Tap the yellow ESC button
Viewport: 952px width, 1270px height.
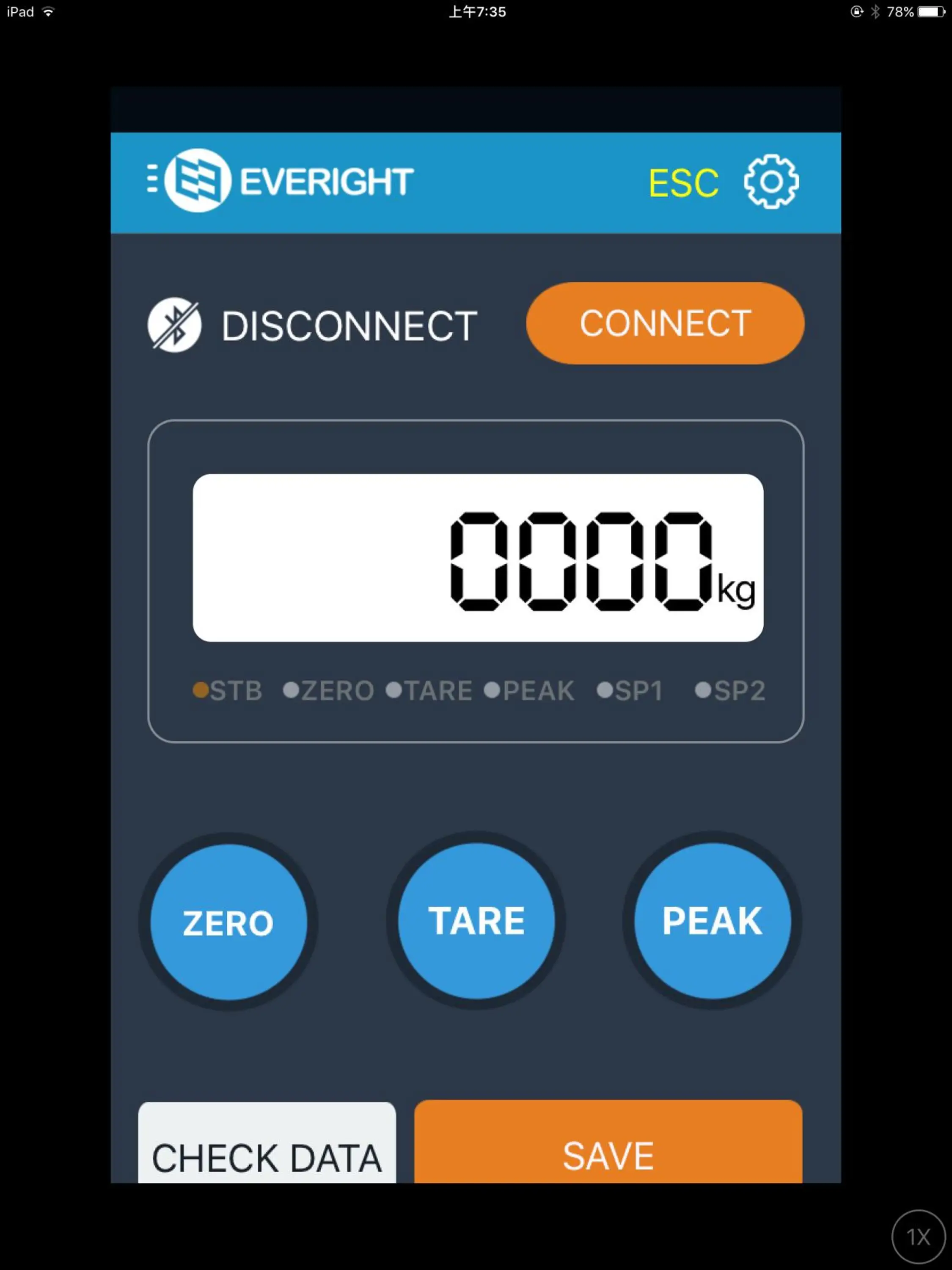pyautogui.click(x=683, y=183)
